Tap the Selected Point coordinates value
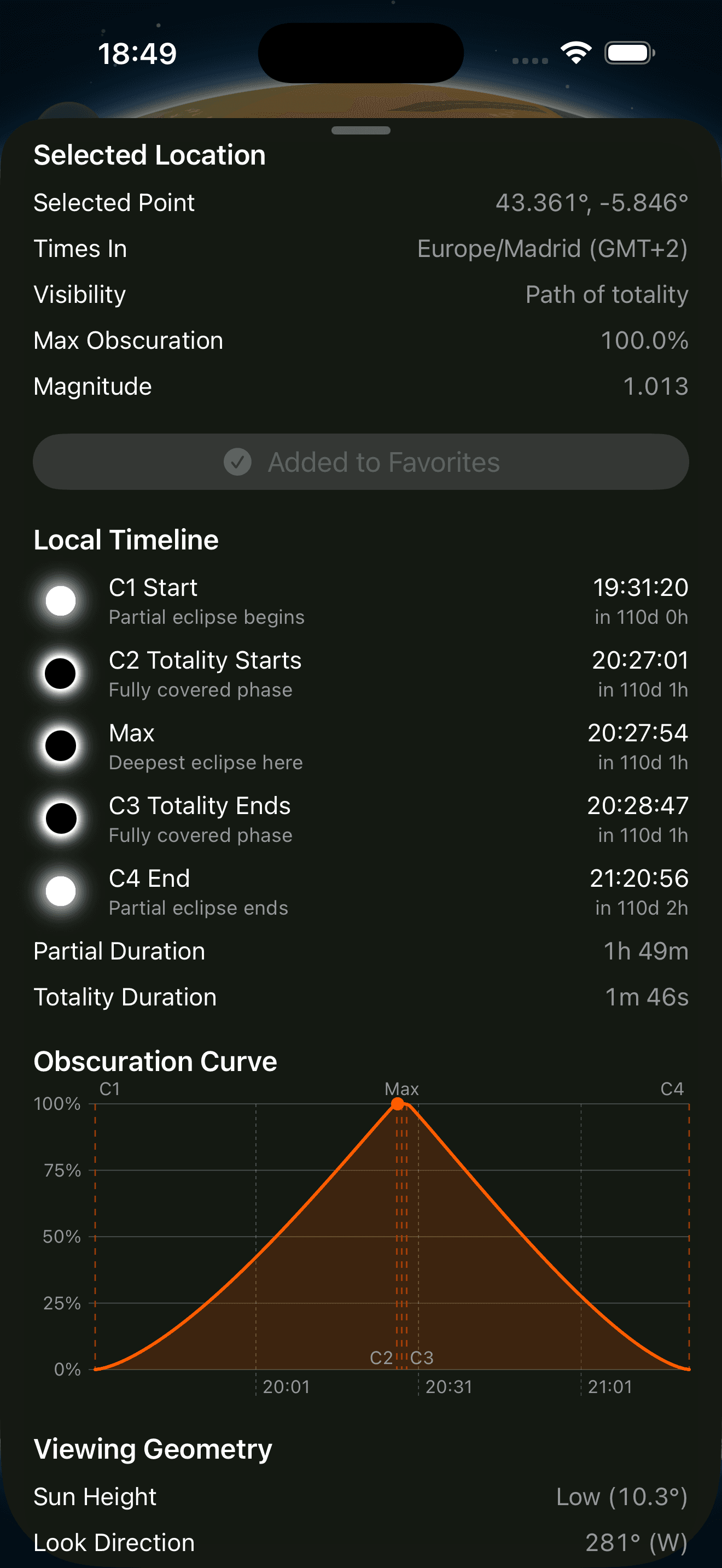This screenshot has width=722, height=1568. tap(592, 203)
